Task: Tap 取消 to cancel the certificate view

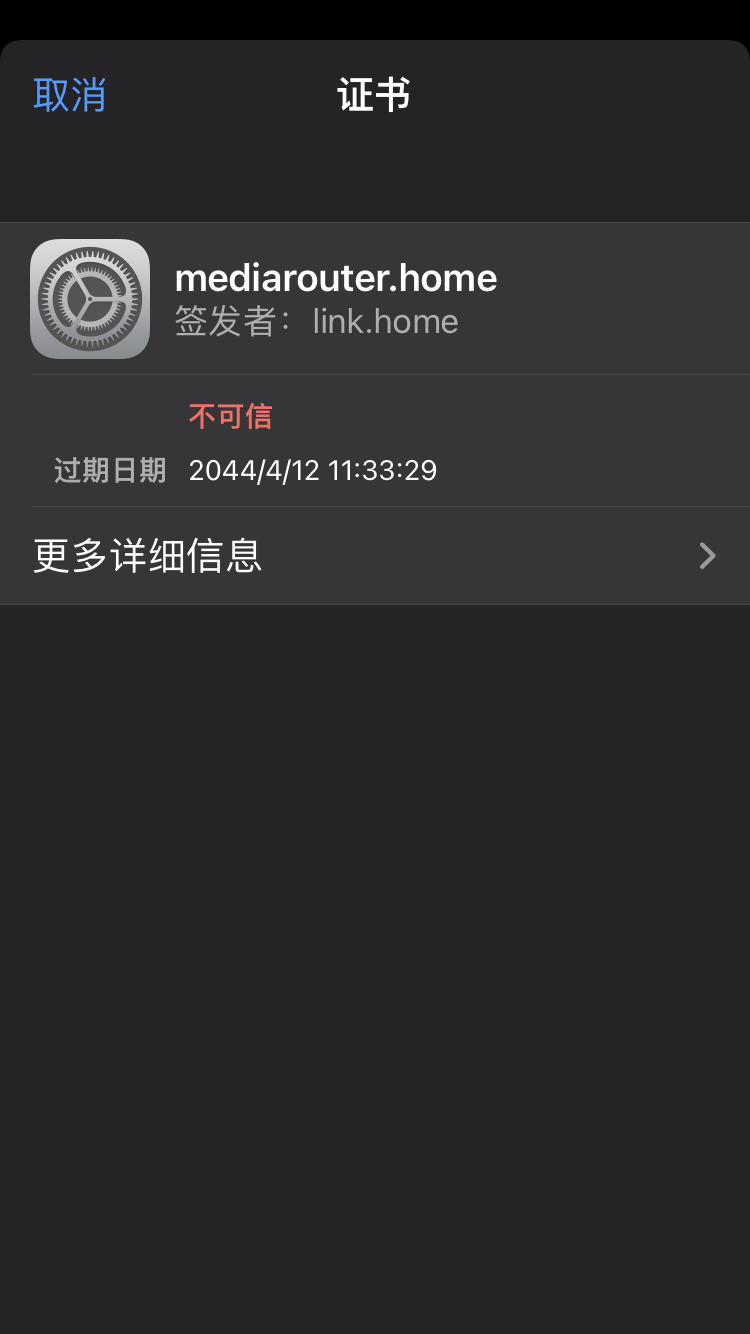Action: coord(69,95)
